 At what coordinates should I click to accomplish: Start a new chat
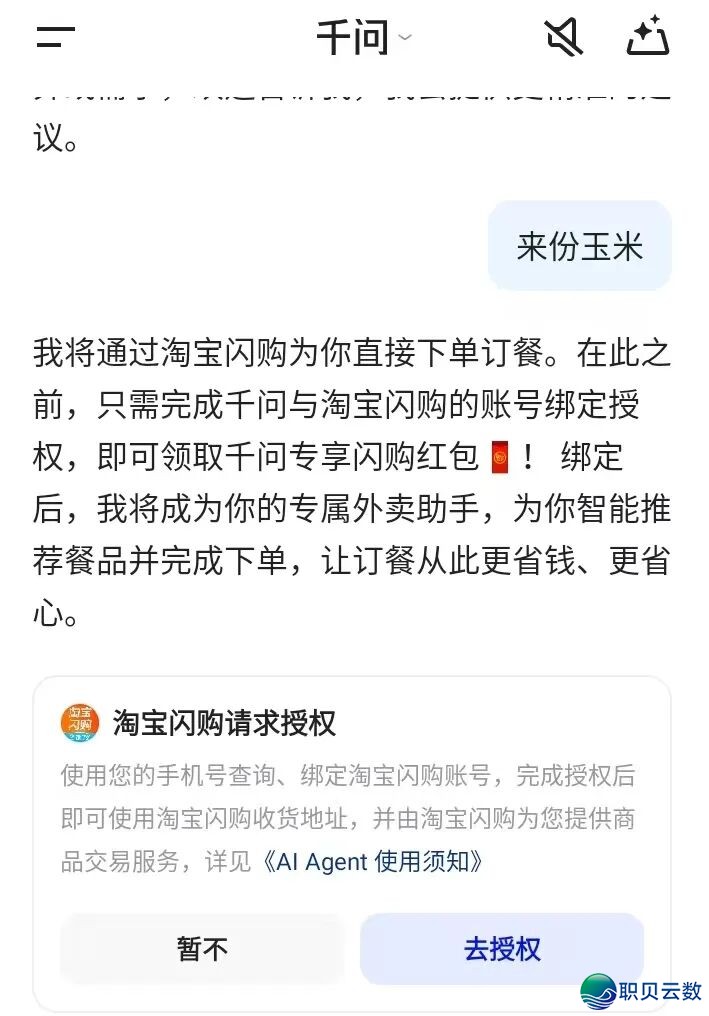pyautogui.click(x=648, y=38)
